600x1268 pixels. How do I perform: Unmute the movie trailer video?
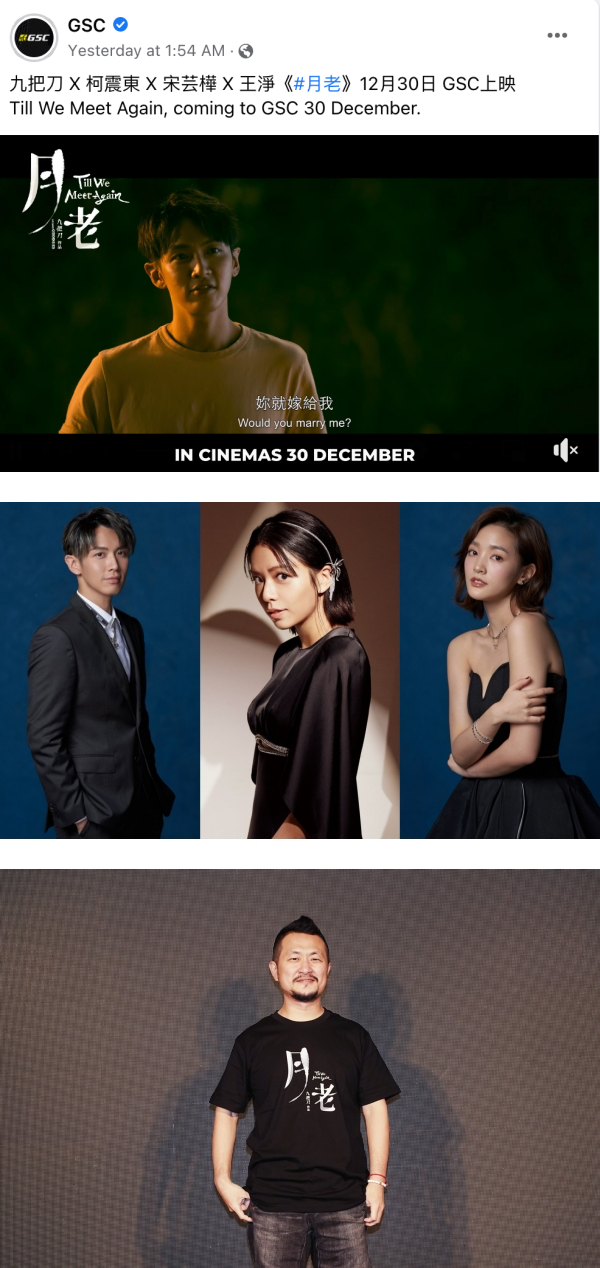pyautogui.click(x=566, y=451)
